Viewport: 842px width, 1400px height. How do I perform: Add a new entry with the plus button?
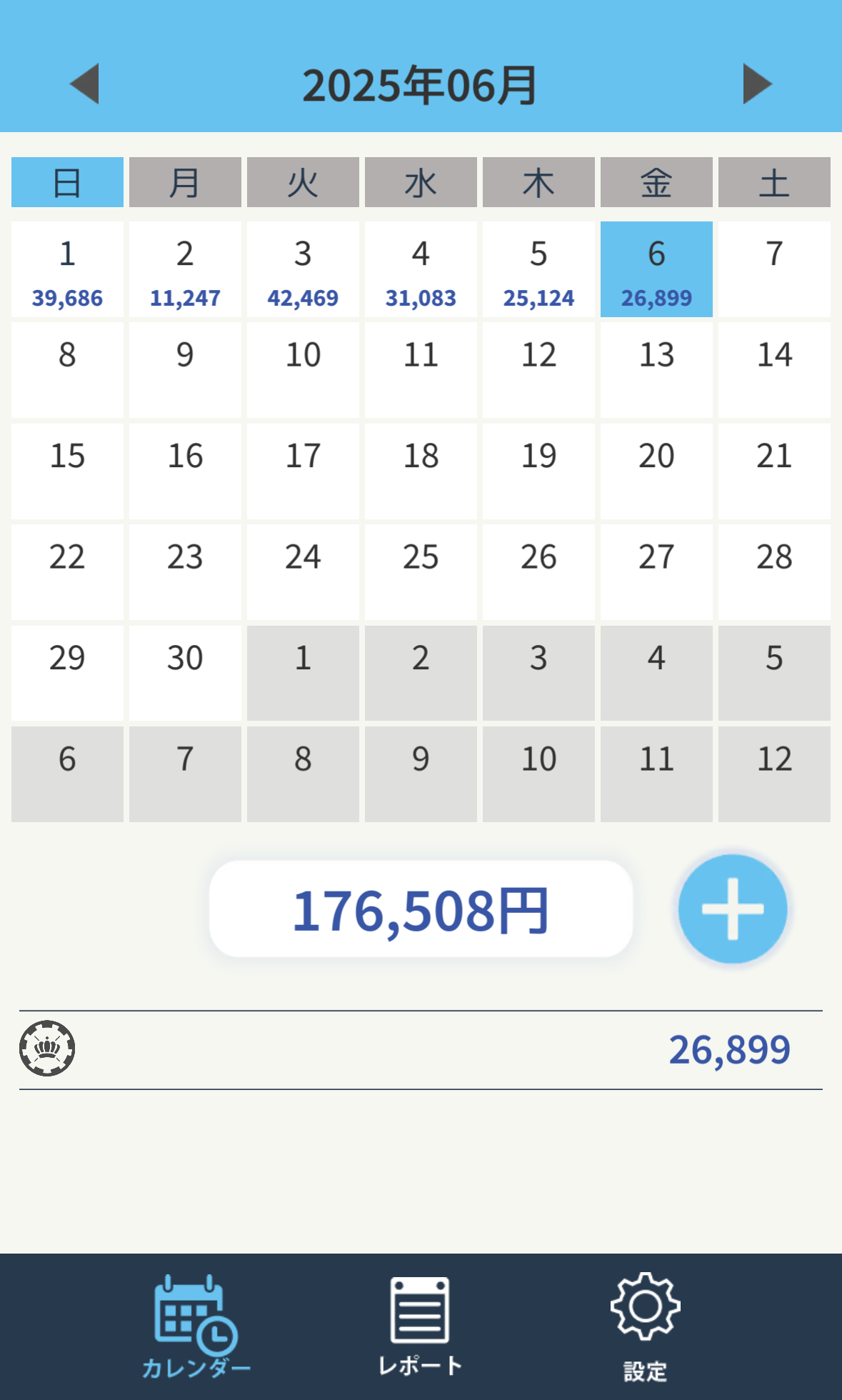[733, 909]
